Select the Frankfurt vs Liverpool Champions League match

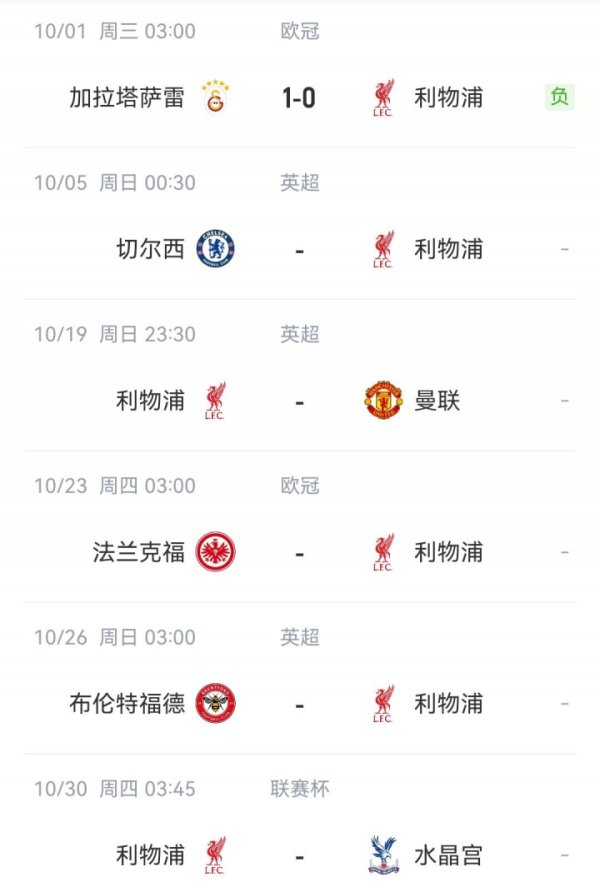coord(299,552)
